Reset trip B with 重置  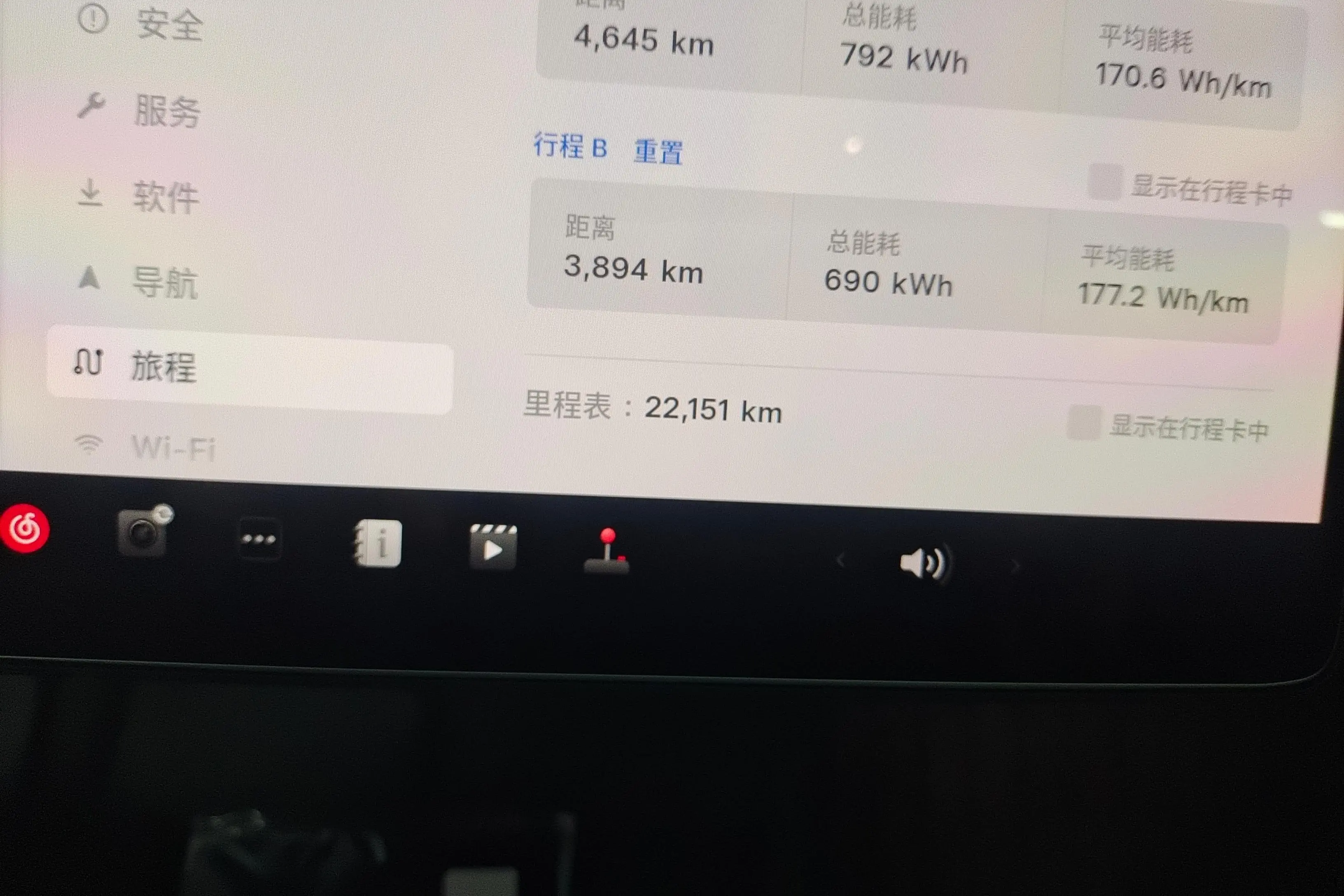pos(658,152)
